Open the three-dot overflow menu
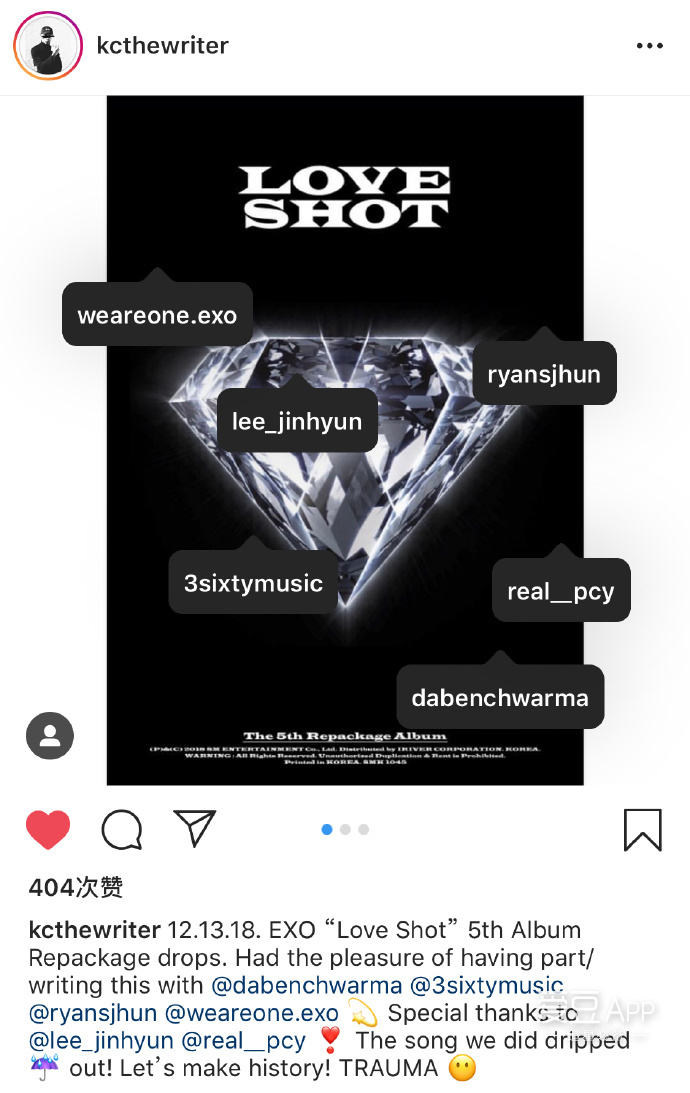690x1093 pixels. pyautogui.click(x=649, y=46)
